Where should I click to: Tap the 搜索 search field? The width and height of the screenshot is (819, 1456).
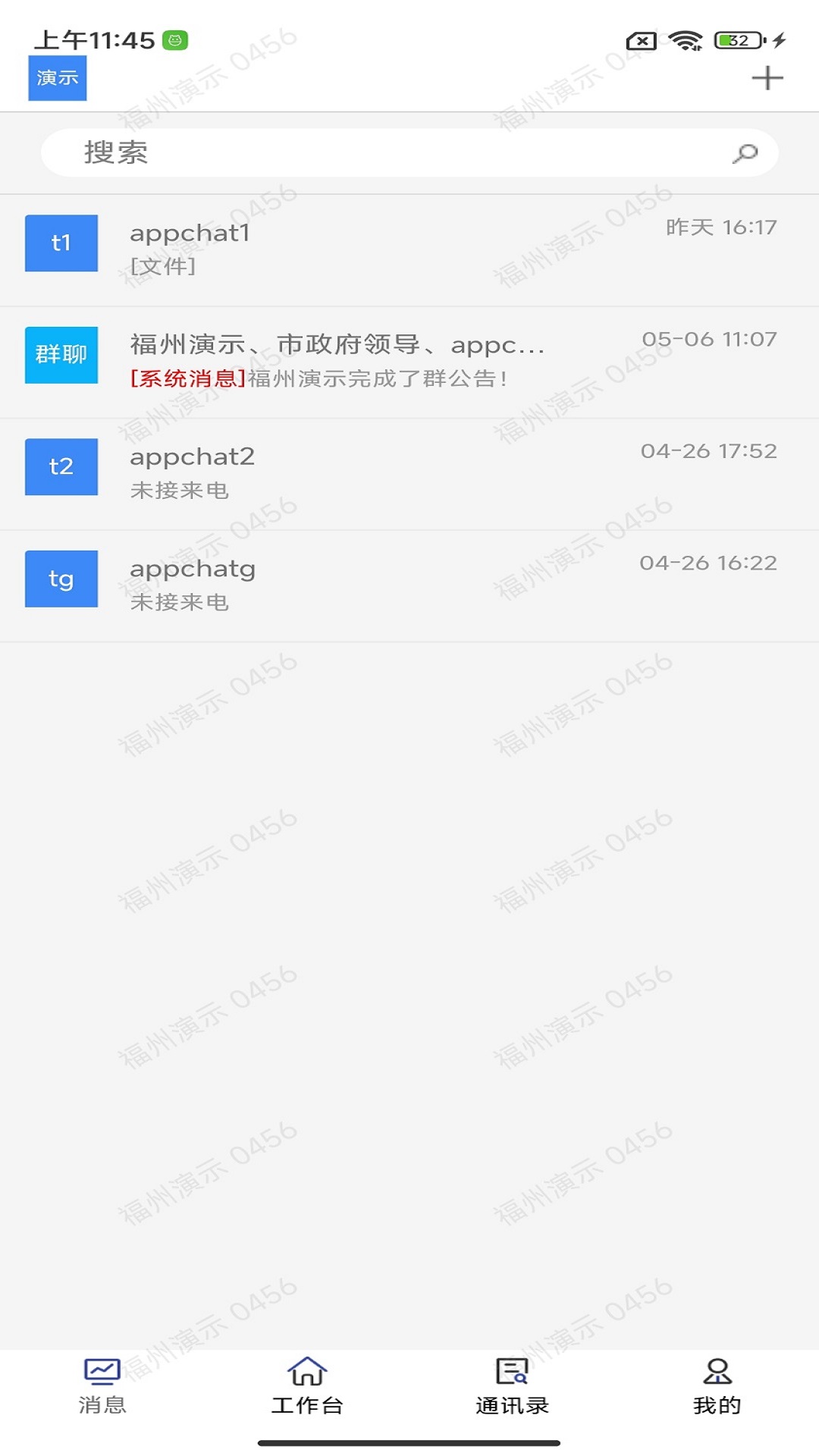click(409, 152)
